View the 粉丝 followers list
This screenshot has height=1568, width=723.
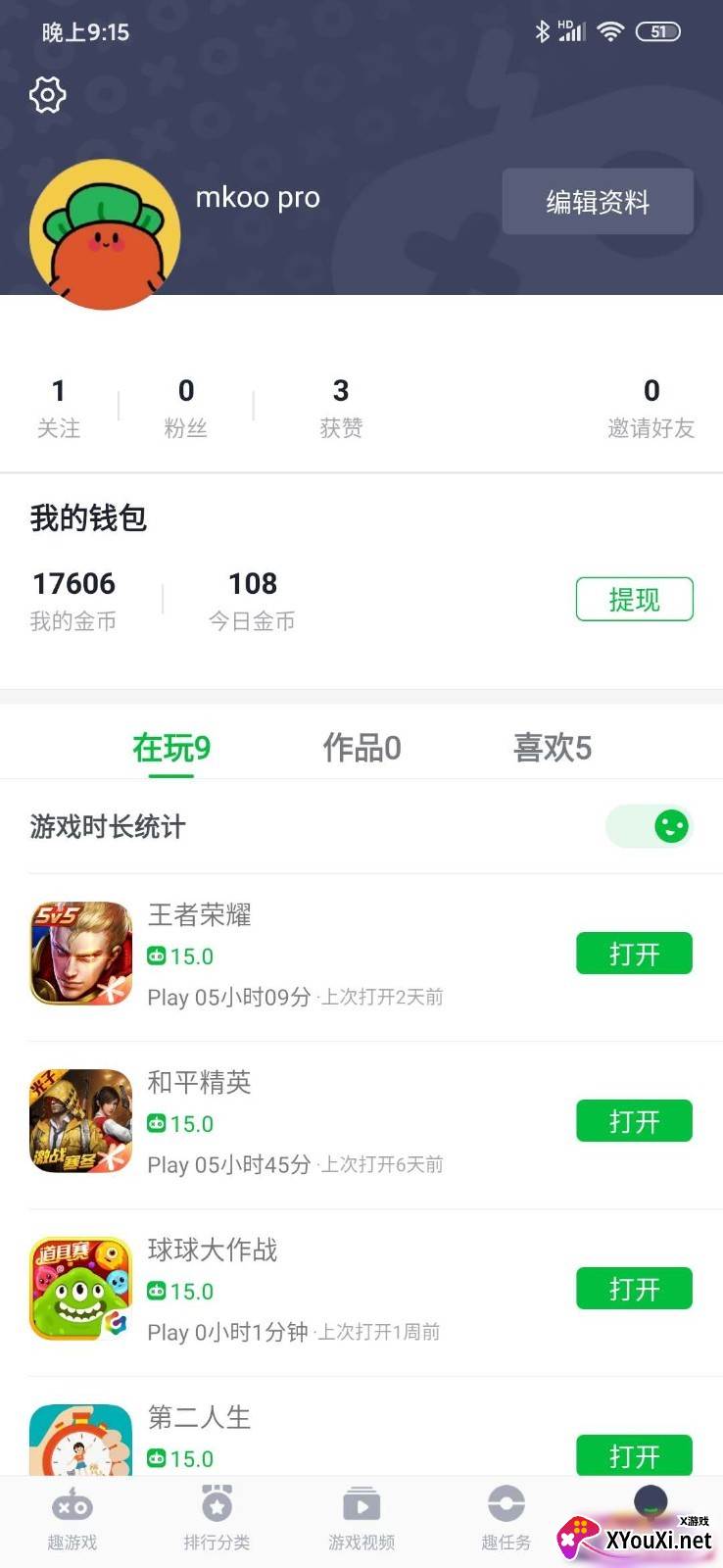point(186,408)
